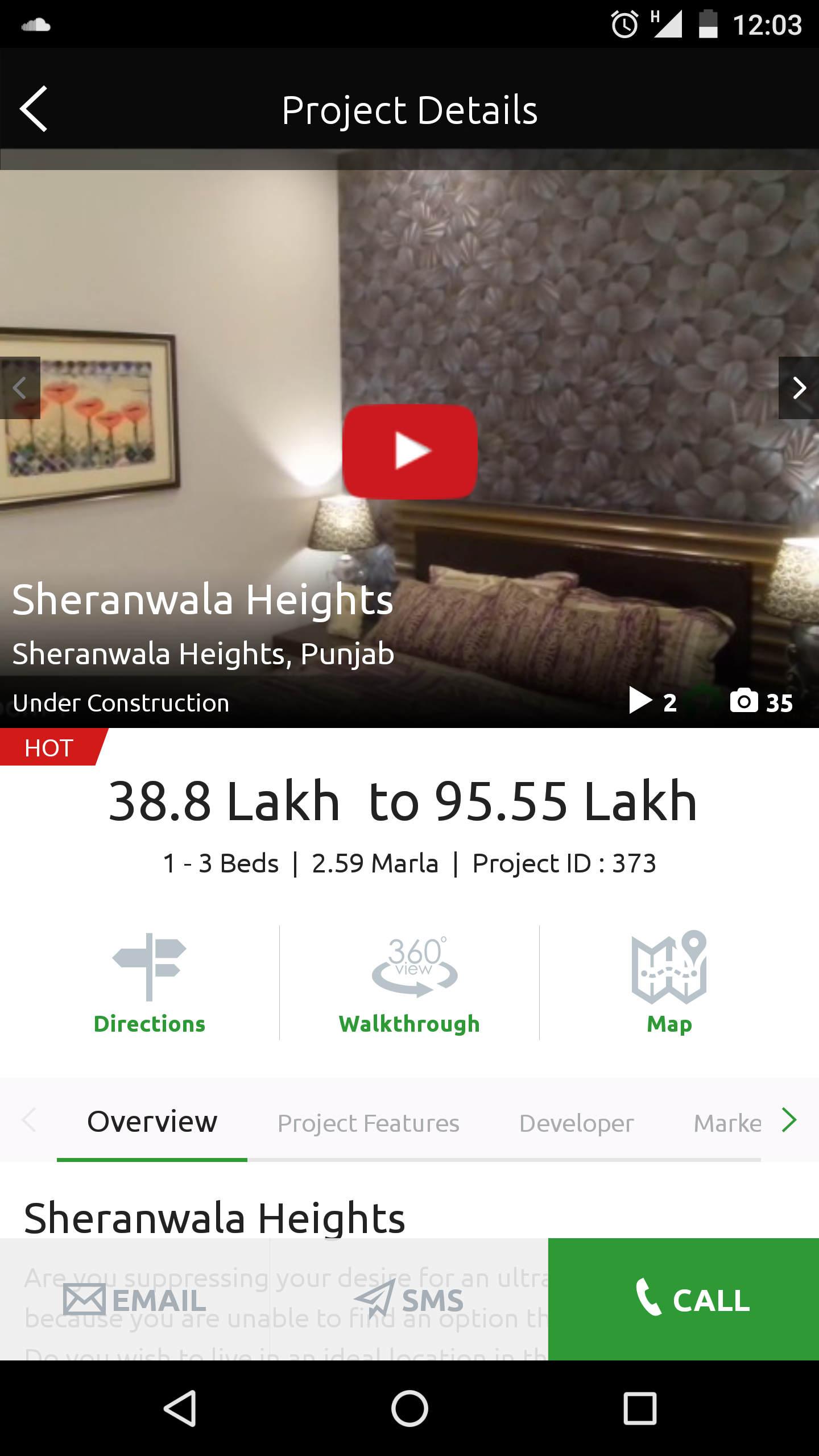Image resolution: width=819 pixels, height=1456 pixels.
Task: Send an SMS about this project
Action: coord(409,1300)
